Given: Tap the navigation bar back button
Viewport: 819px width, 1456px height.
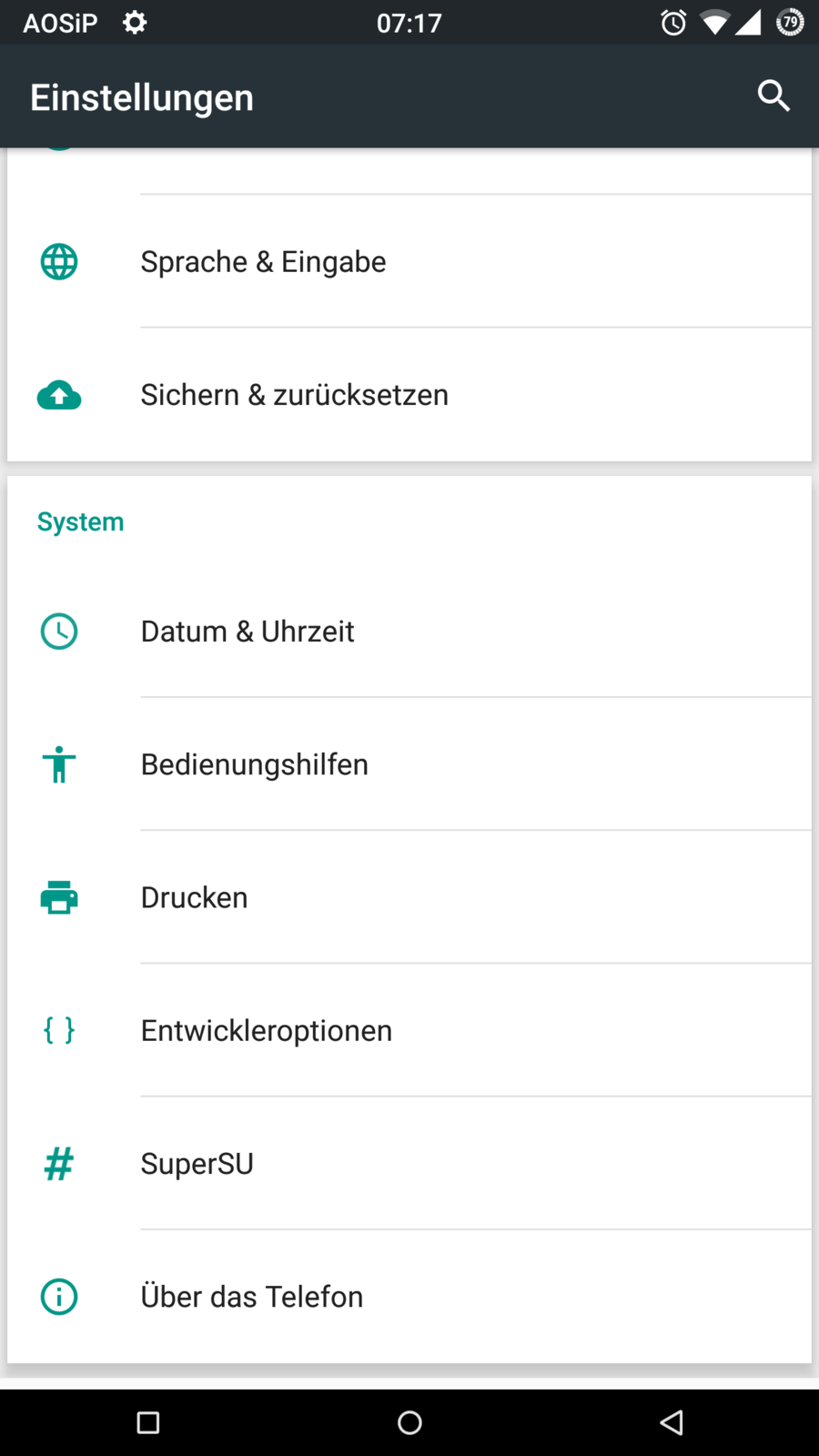Looking at the screenshot, I should (x=672, y=1422).
